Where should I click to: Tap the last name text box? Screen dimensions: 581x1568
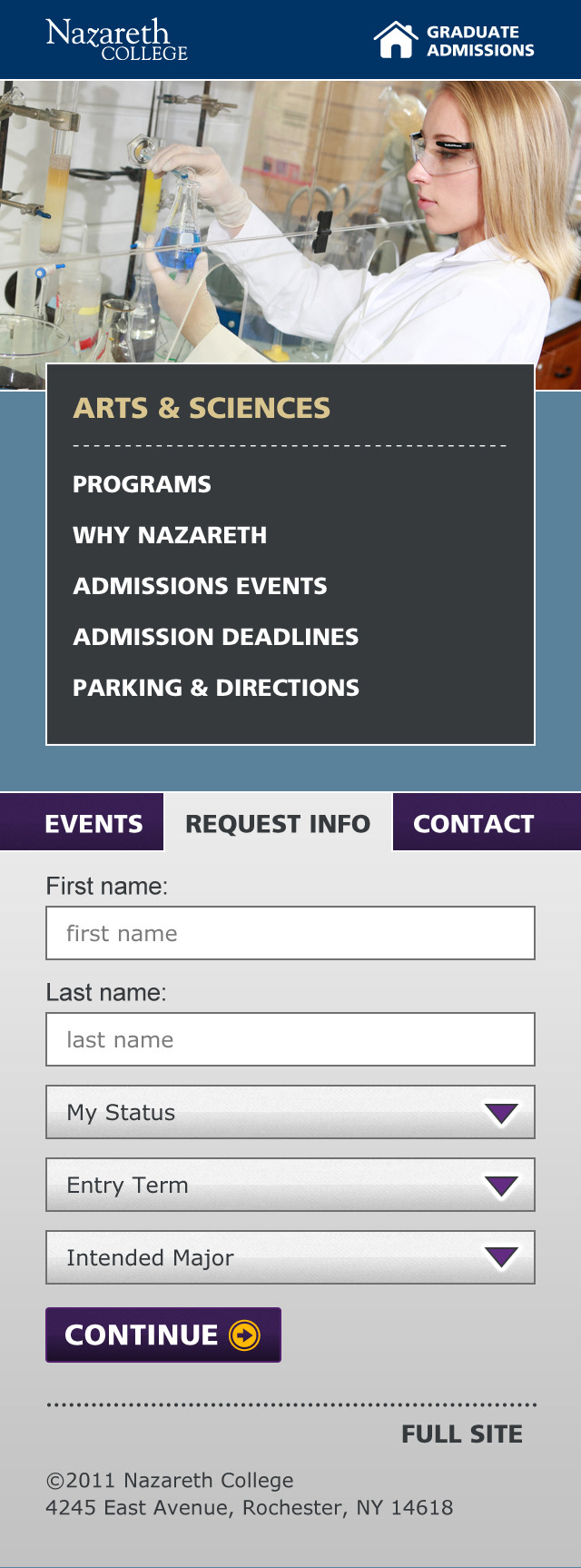pyautogui.click(x=290, y=1039)
